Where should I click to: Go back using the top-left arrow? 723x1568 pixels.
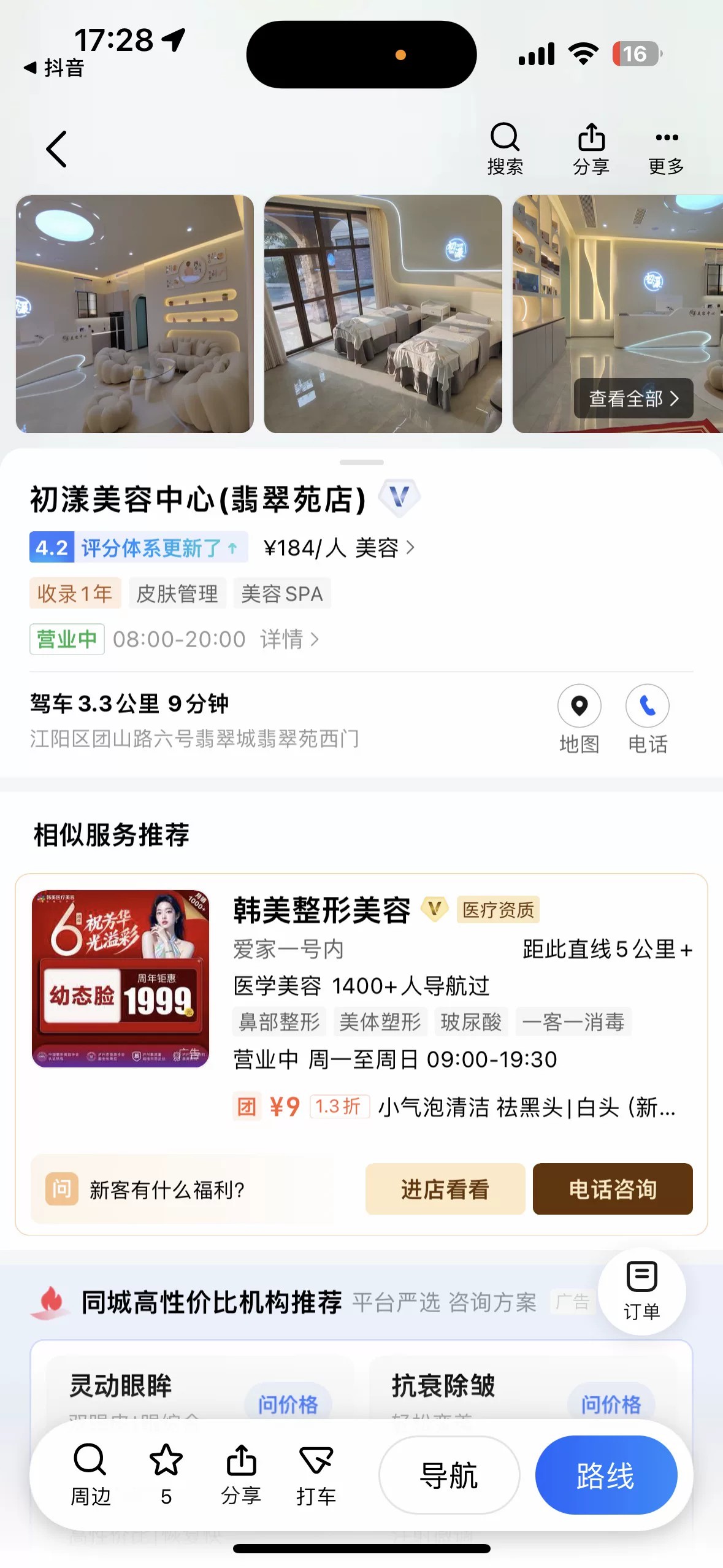coord(56,149)
